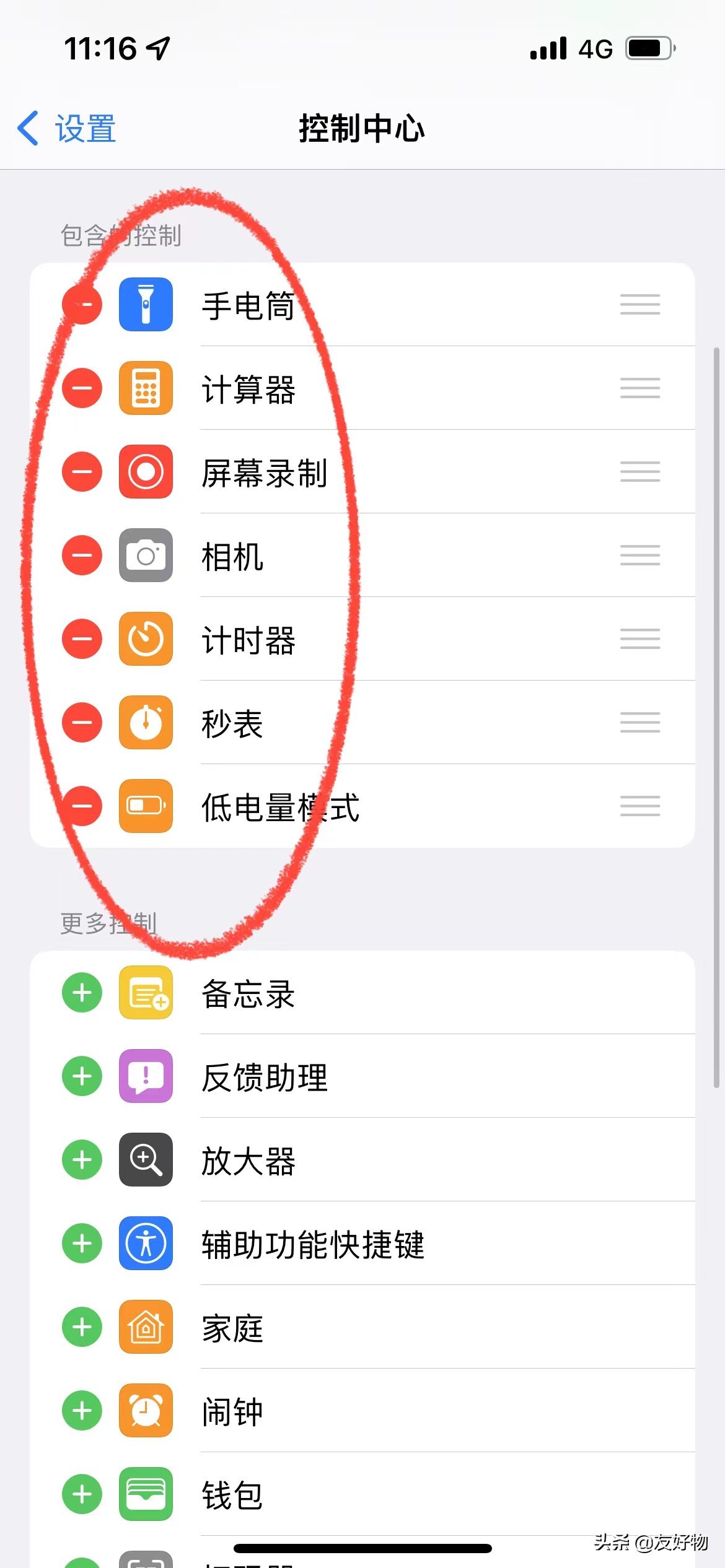Remove Flashlight using its red minus toggle
Image resolution: width=725 pixels, height=1568 pixels.
pos(81,305)
